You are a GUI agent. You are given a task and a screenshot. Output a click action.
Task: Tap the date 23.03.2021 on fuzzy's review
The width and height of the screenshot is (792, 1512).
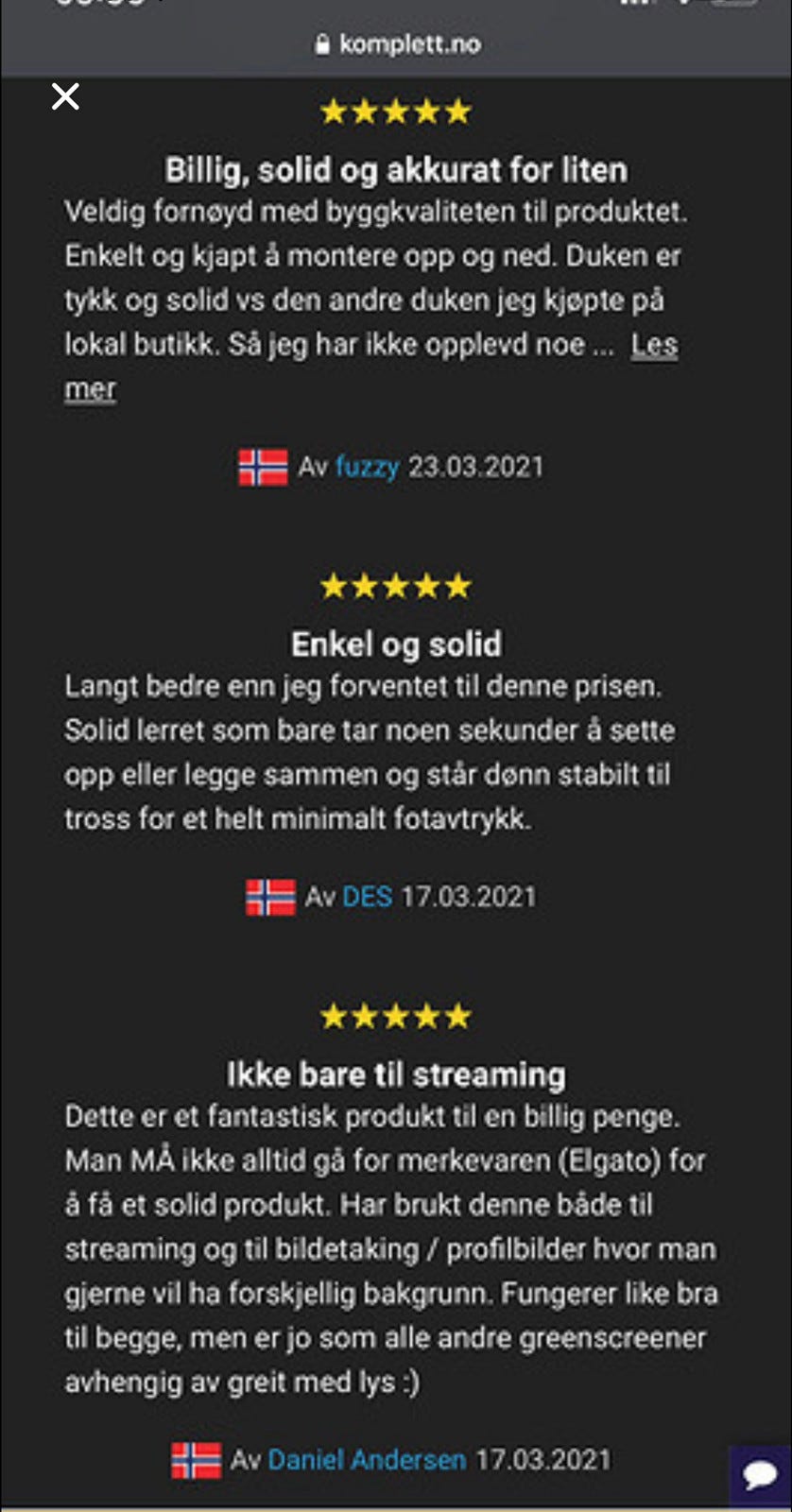(475, 466)
